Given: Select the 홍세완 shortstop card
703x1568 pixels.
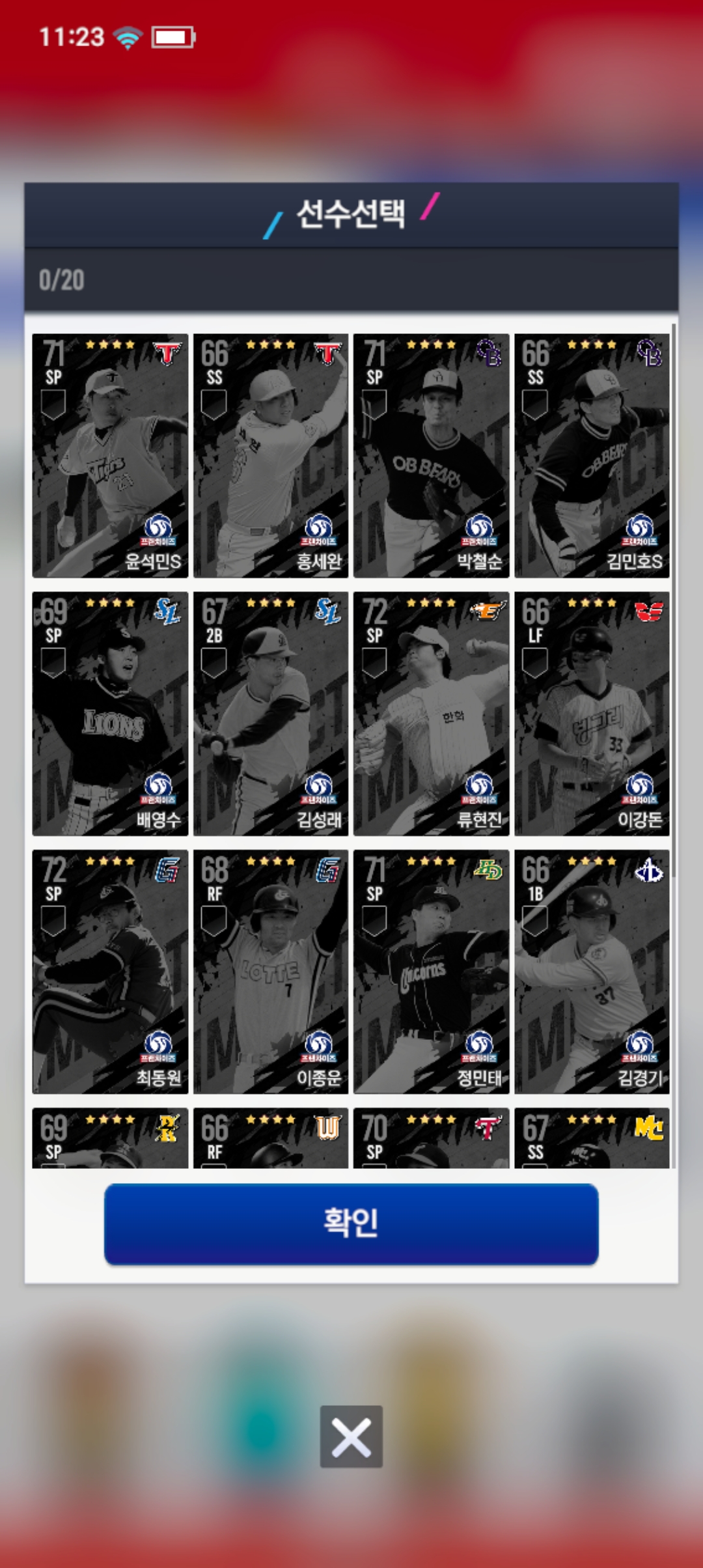Looking at the screenshot, I should (x=271, y=456).
